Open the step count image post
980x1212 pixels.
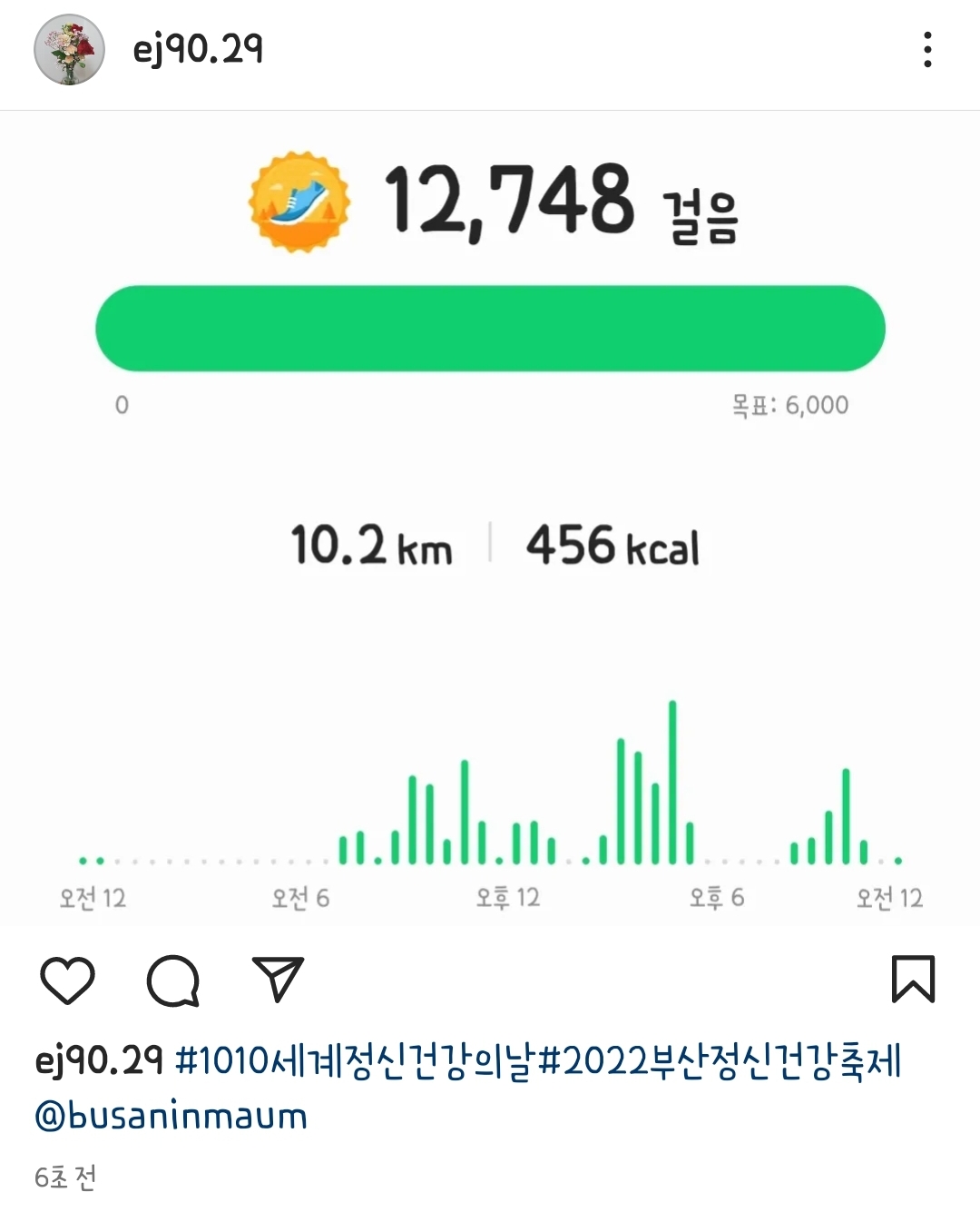click(490, 517)
